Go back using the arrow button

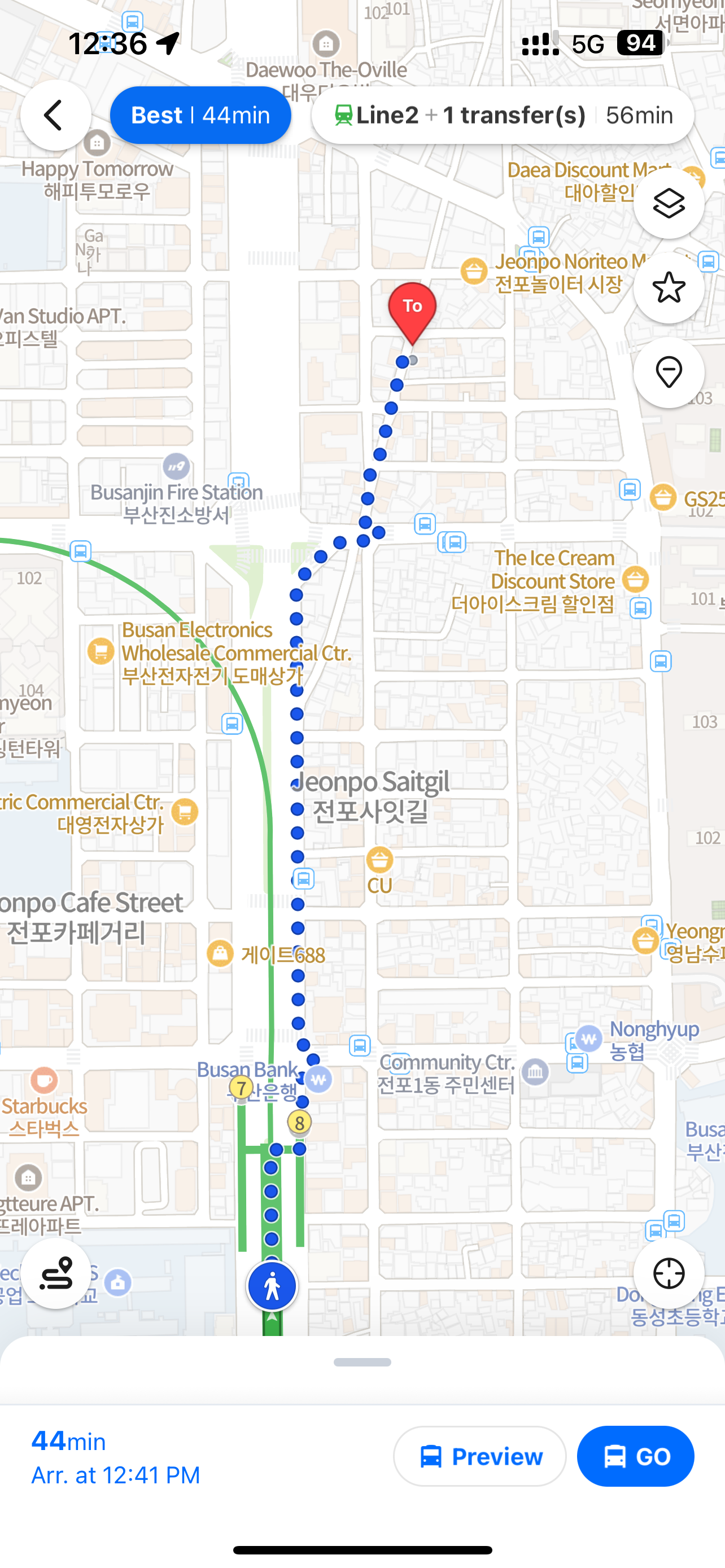(55, 115)
